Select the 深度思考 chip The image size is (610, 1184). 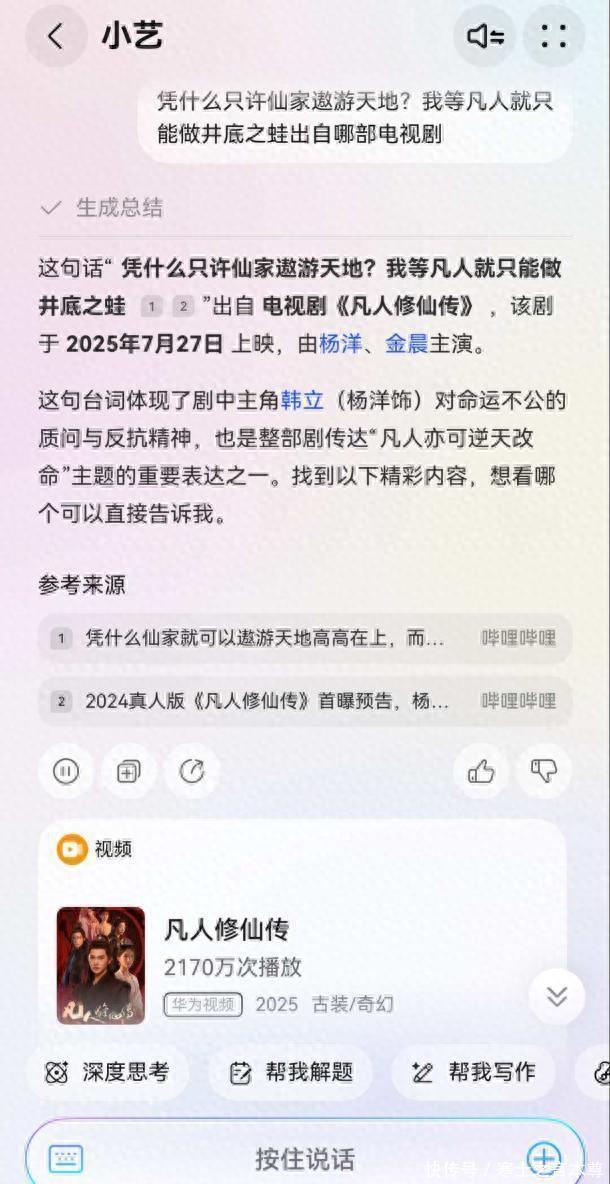tap(108, 1073)
